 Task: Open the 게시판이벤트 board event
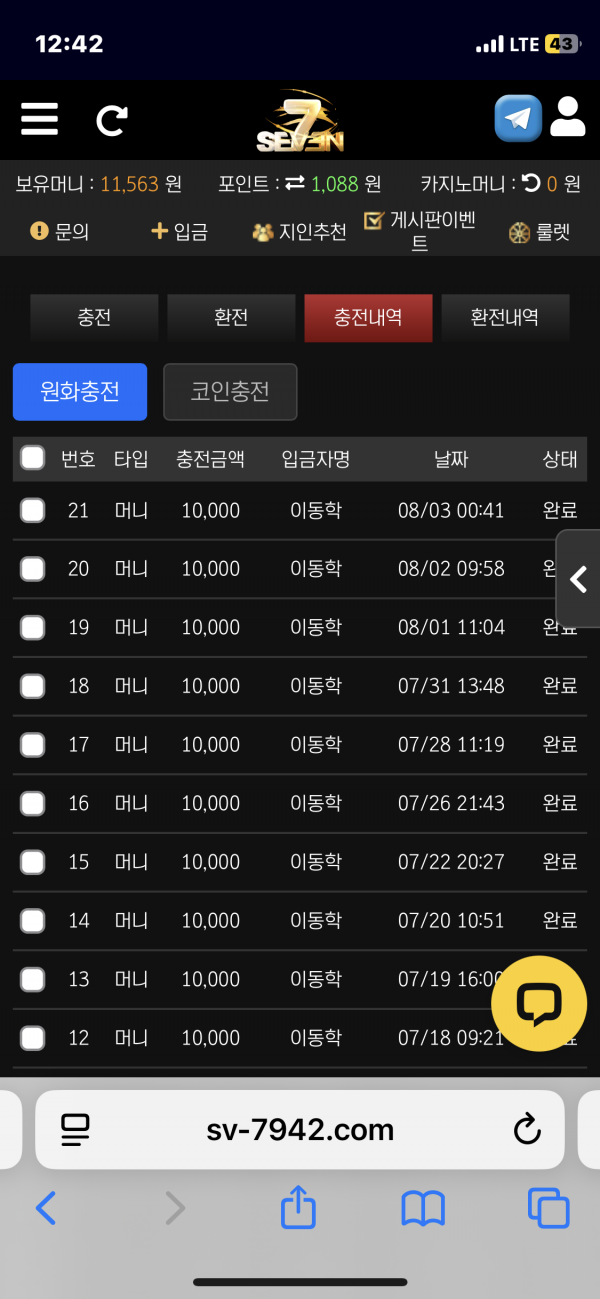[x=409, y=231]
